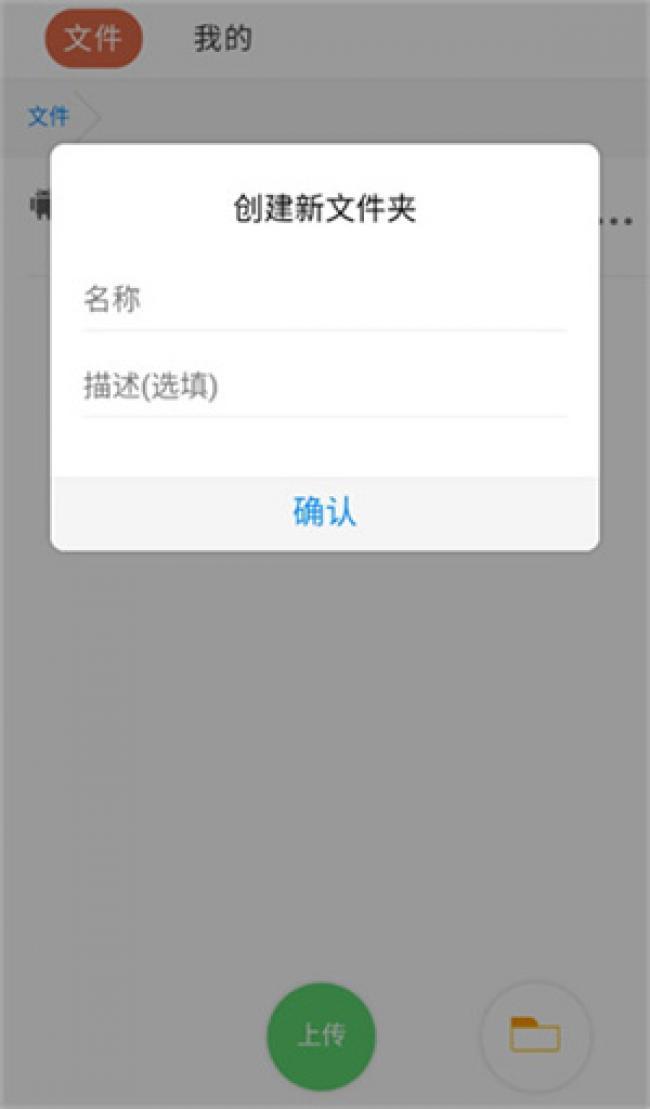This screenshot has width=650, height=1109.
Task: Confirm folder creation with 确认
Action: tap(325, 512)
